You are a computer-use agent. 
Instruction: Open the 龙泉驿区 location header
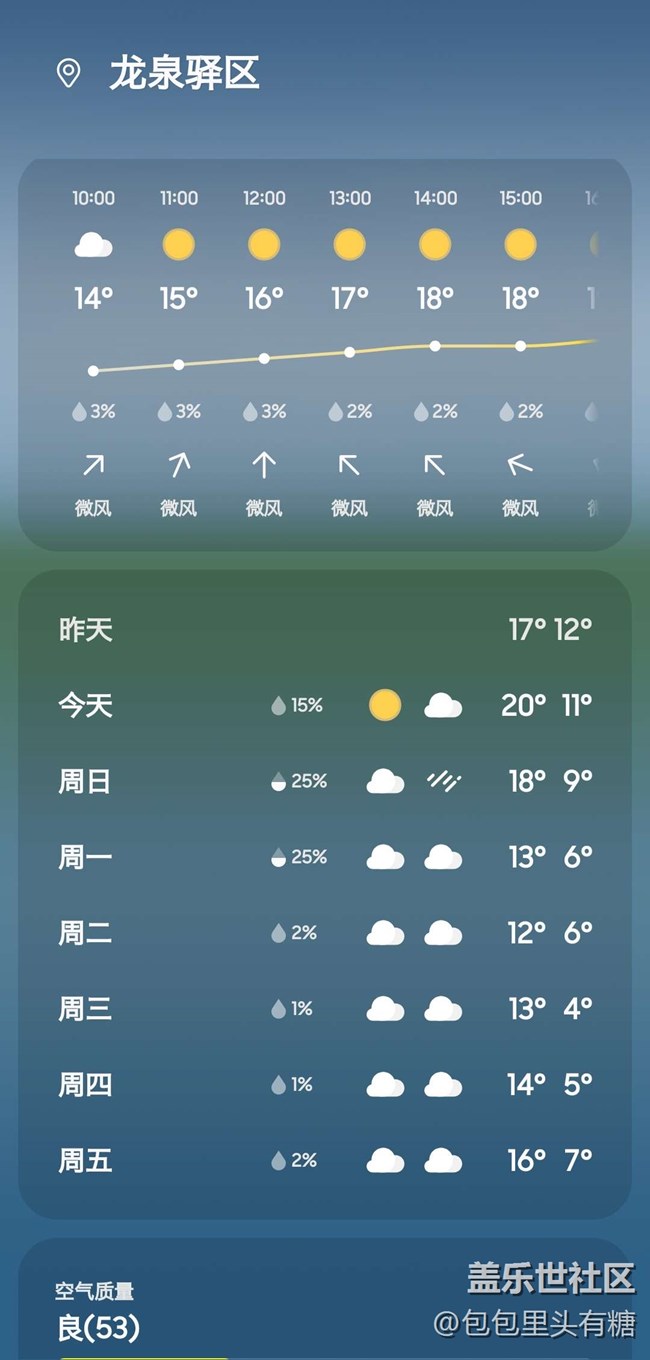158,74
